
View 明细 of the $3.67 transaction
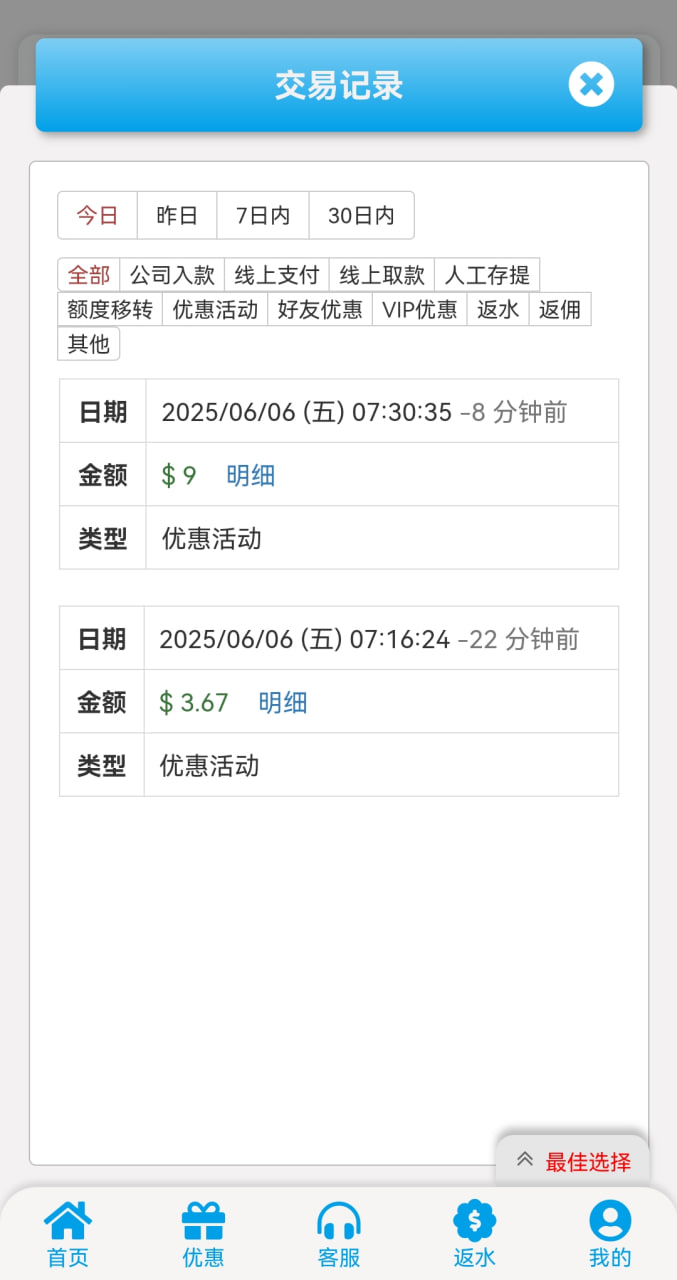click(x=283, y=703)
